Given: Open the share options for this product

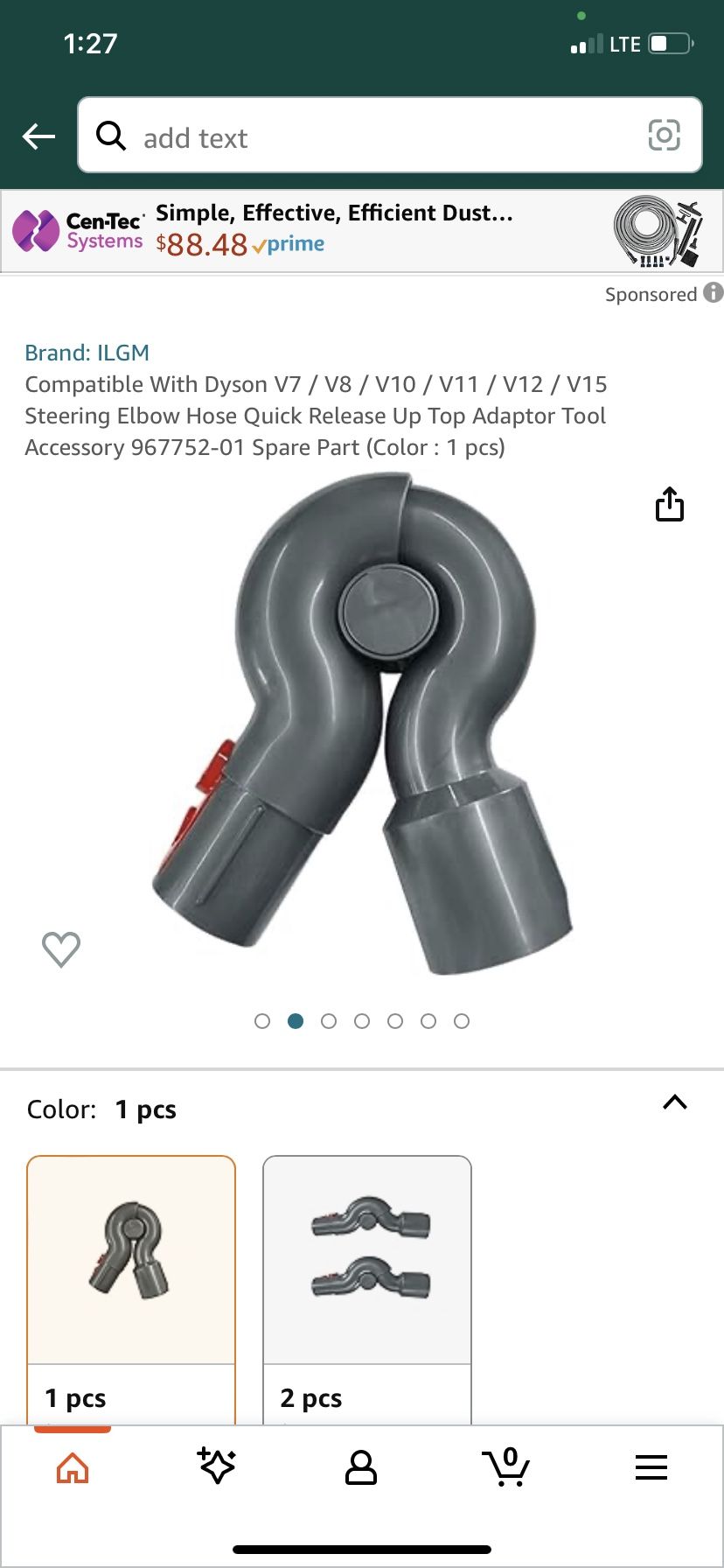Looking at the screenshot, I should [x=669, y=505].
